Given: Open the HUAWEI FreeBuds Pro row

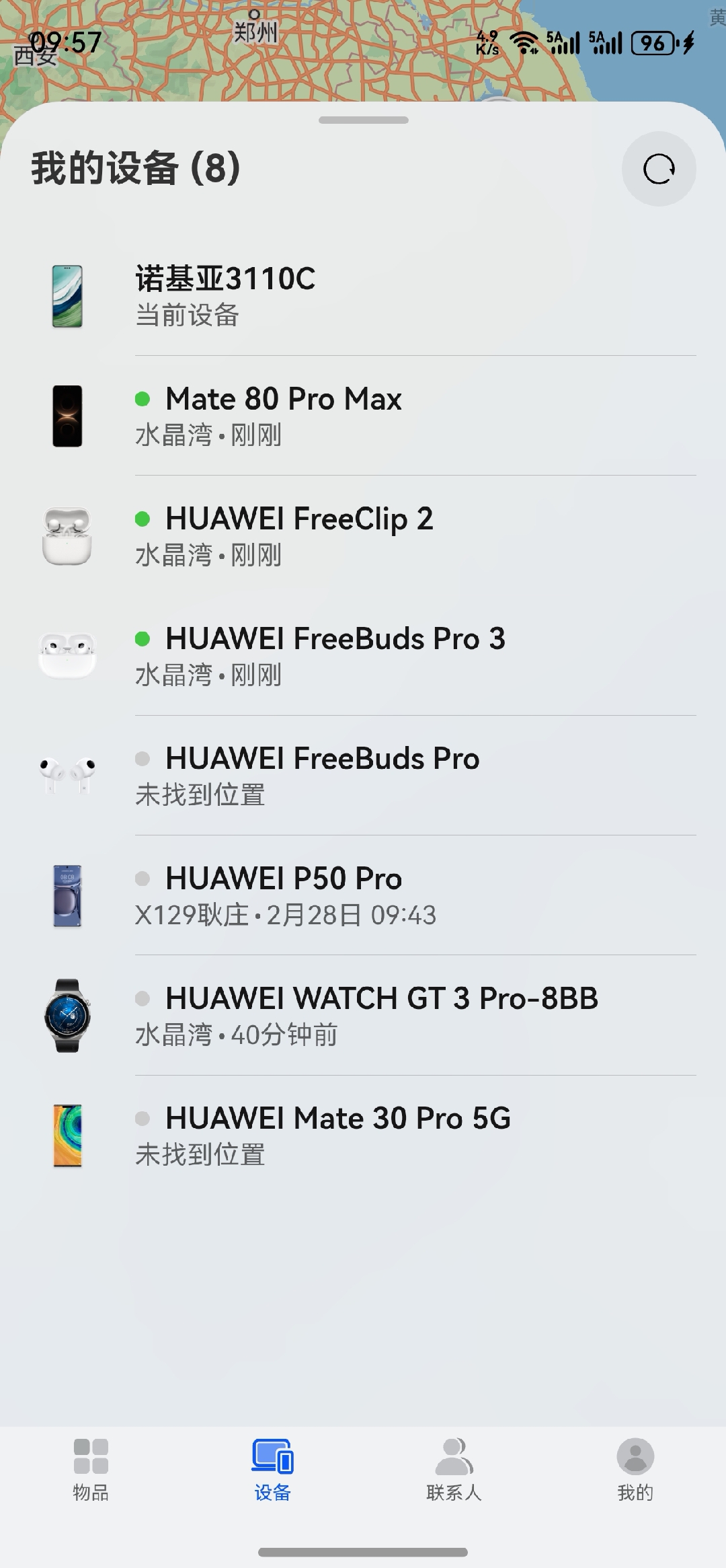Looking at the screenshot, I should pyautogui.click(x=363, y=775).
